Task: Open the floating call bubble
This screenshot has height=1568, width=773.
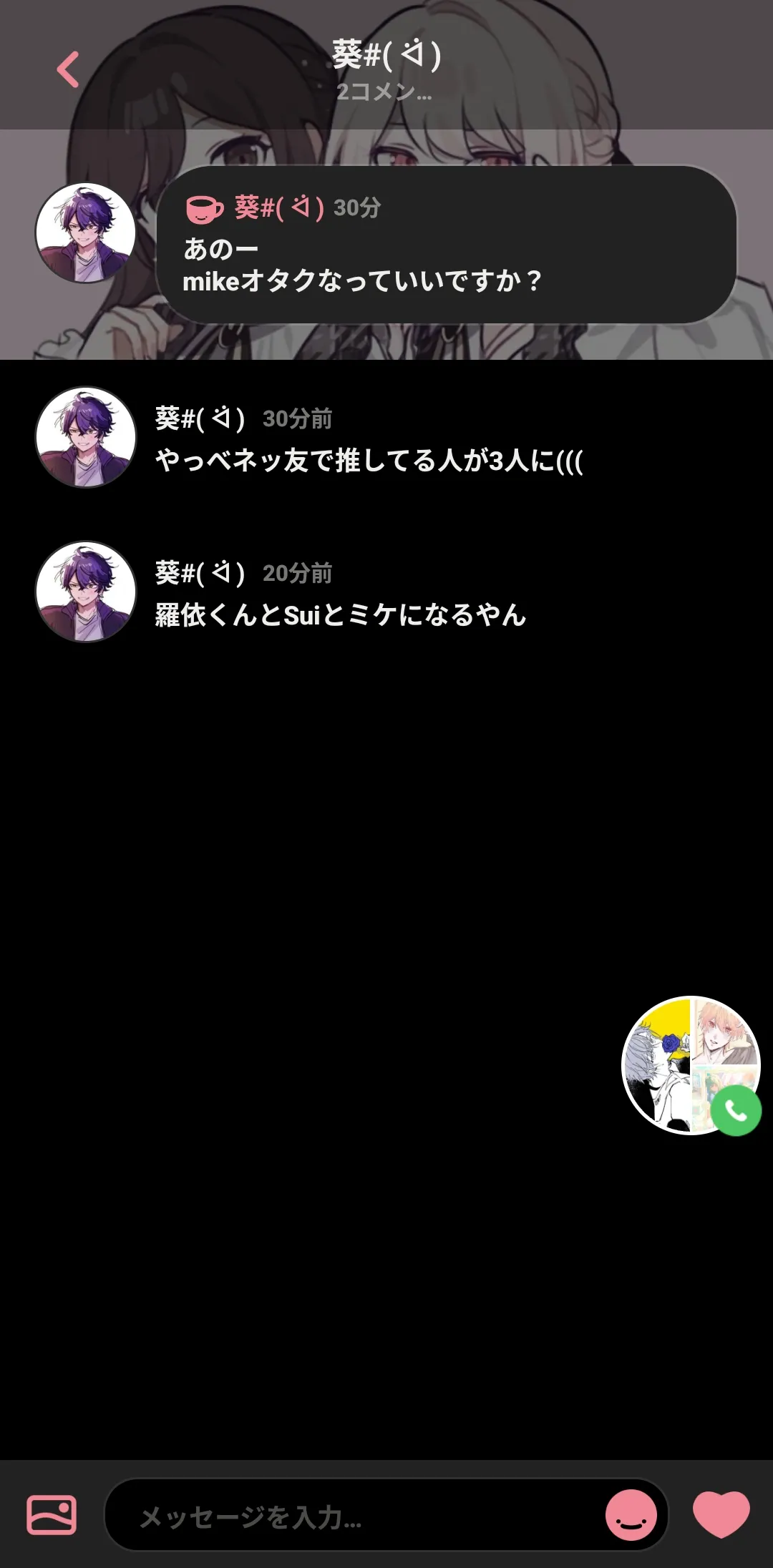Action: pos(691,1065)
